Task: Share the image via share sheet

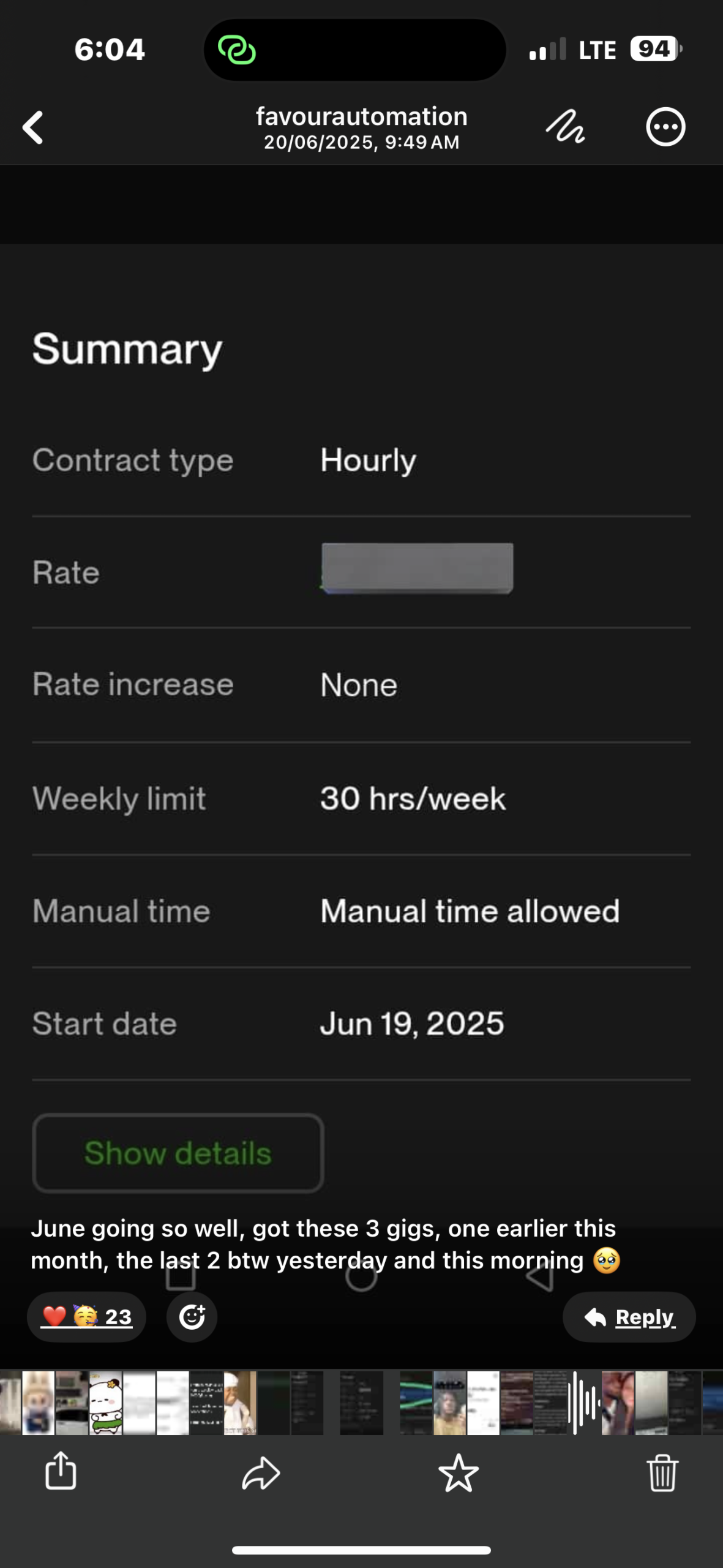Action: click(61, 1472)
